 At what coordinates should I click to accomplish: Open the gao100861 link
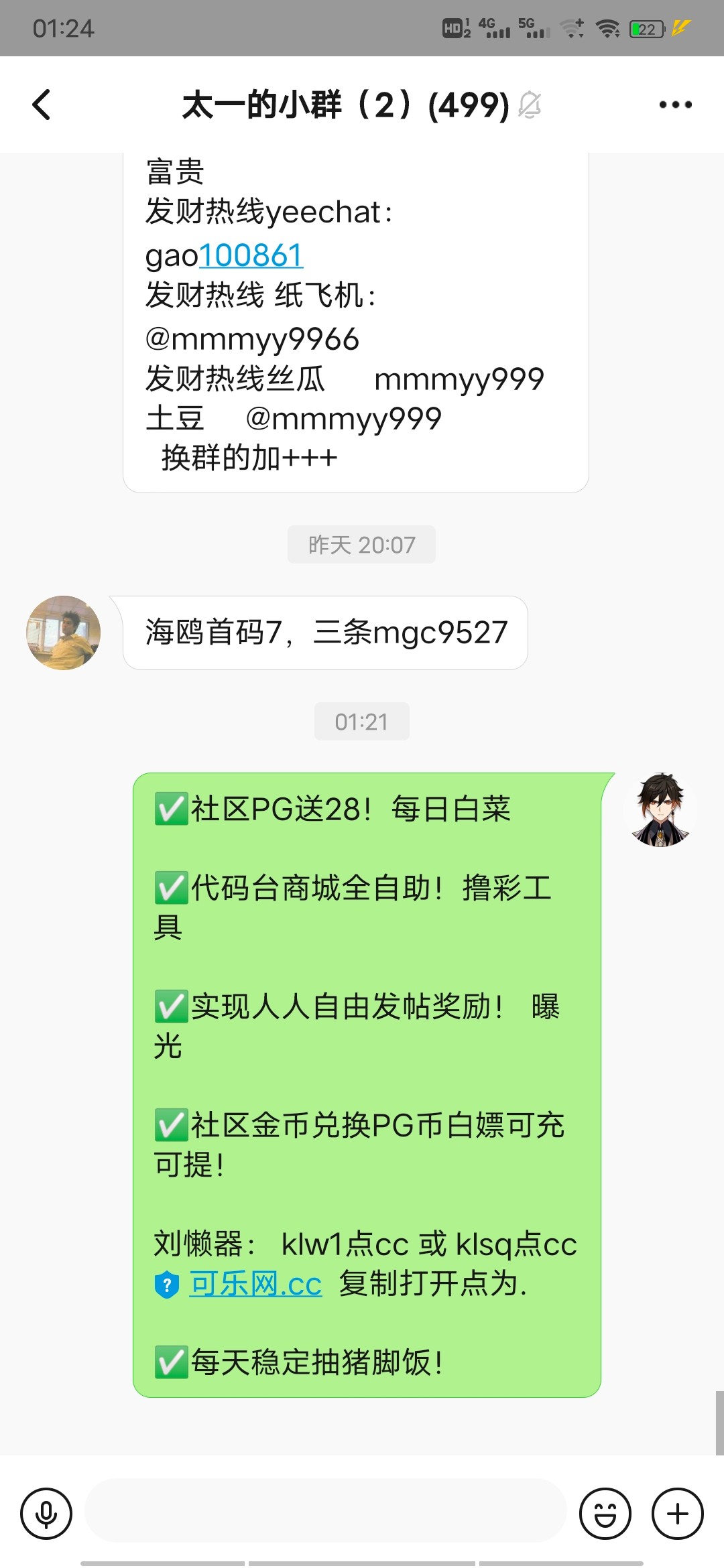[x=251, y=255]
